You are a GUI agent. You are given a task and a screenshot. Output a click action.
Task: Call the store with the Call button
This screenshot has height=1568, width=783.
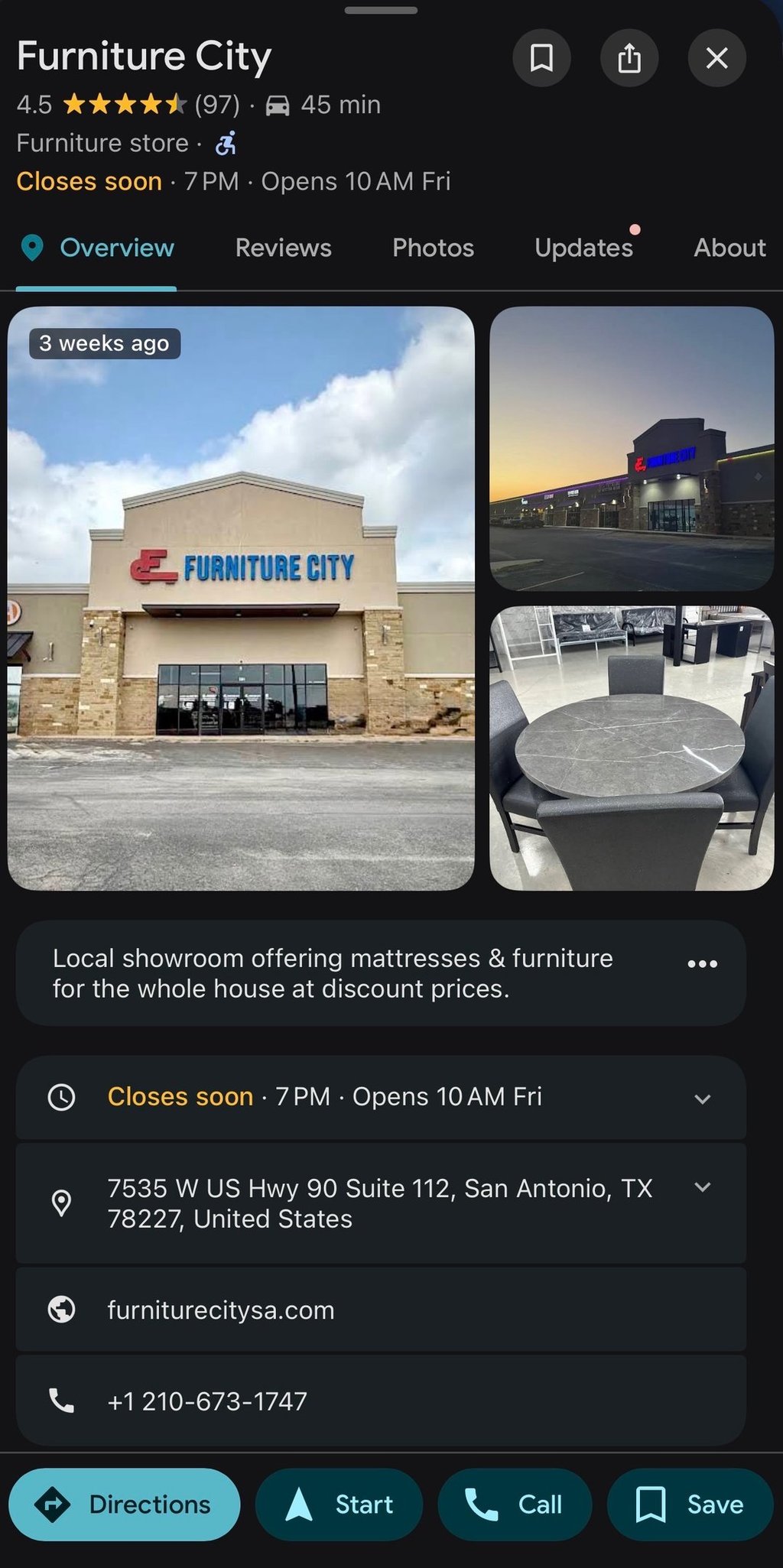[x=515, y=1505]
